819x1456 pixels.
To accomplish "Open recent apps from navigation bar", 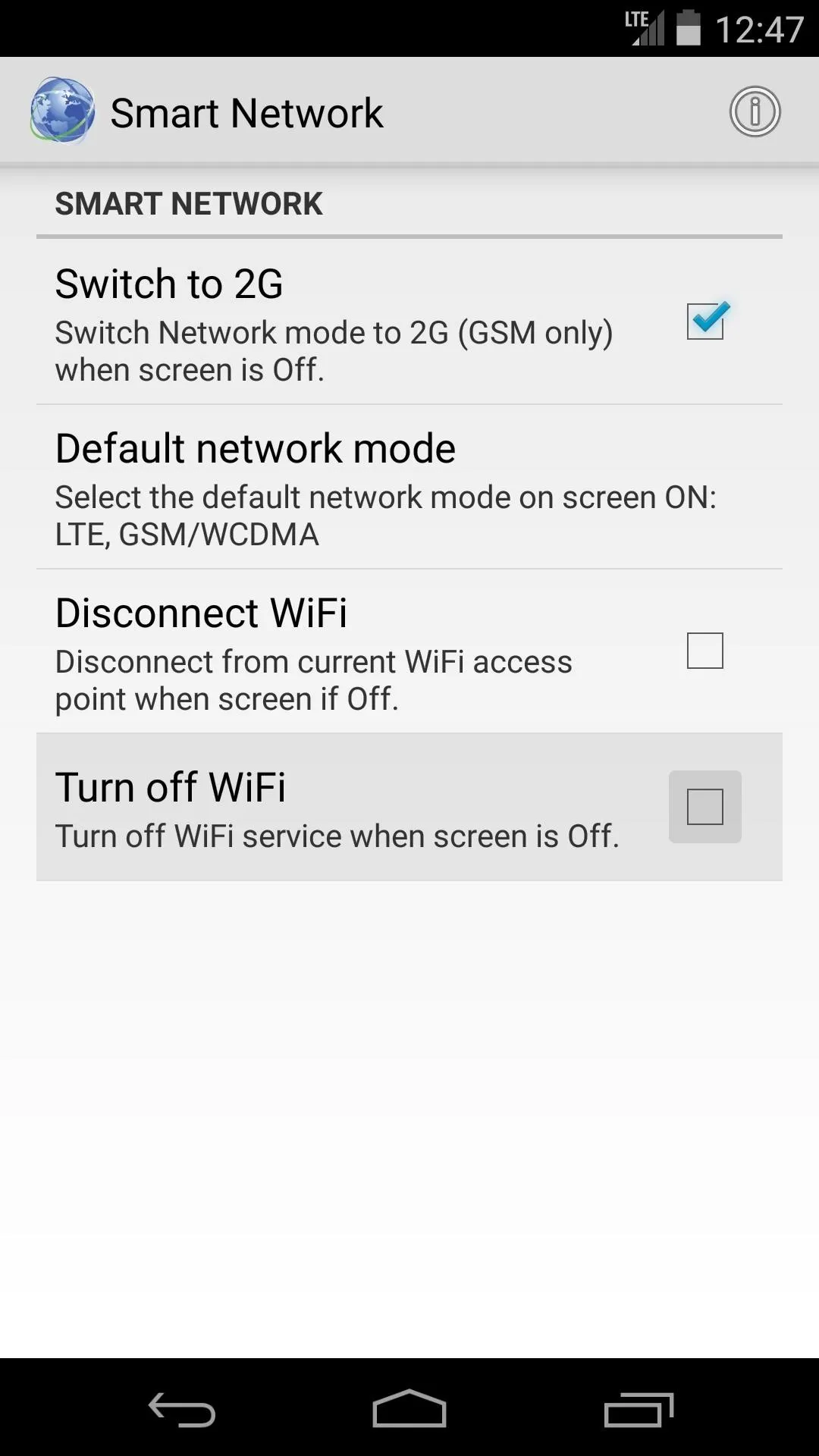I will (x=639, y=1410).
